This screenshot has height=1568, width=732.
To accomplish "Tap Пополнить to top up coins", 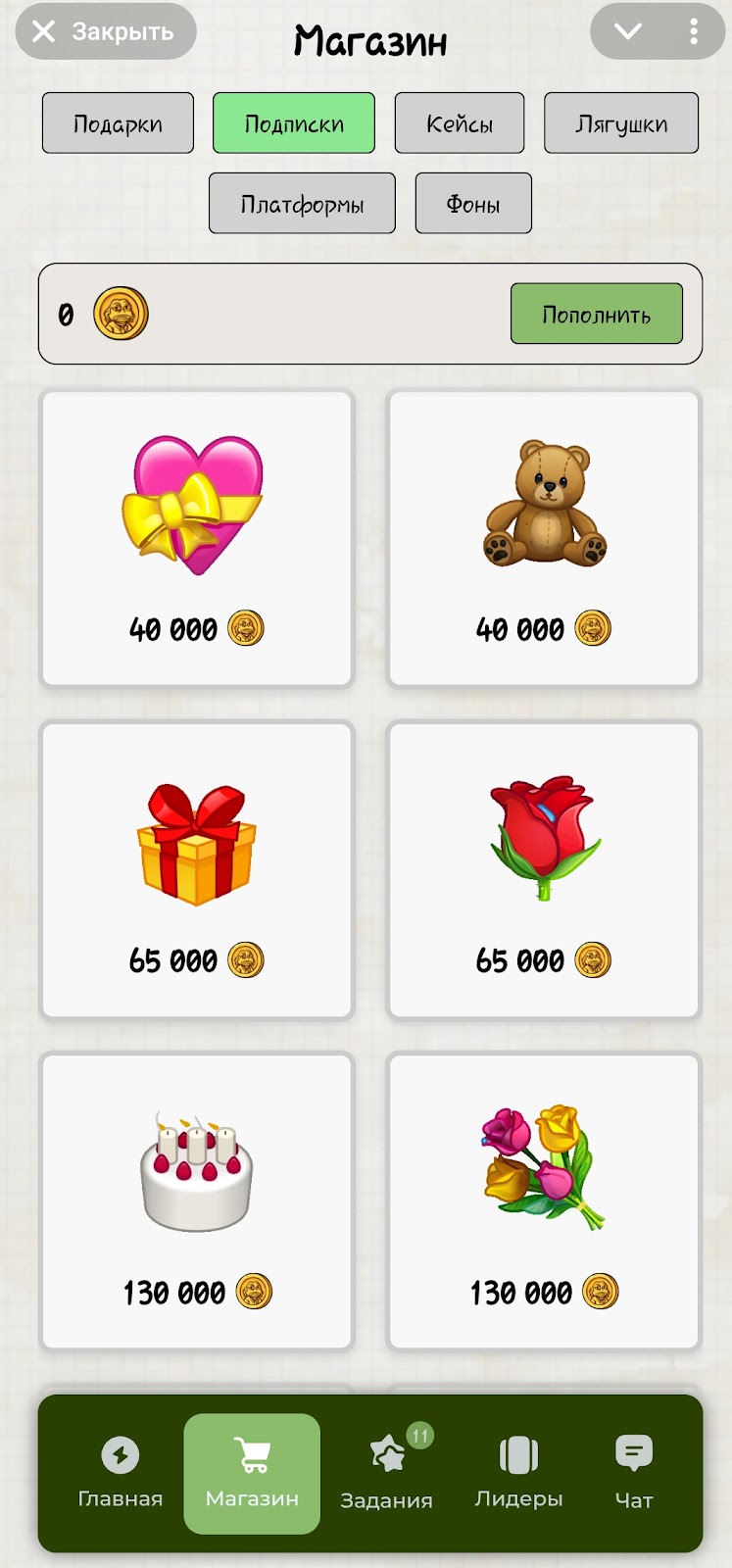I will [596, 314].
